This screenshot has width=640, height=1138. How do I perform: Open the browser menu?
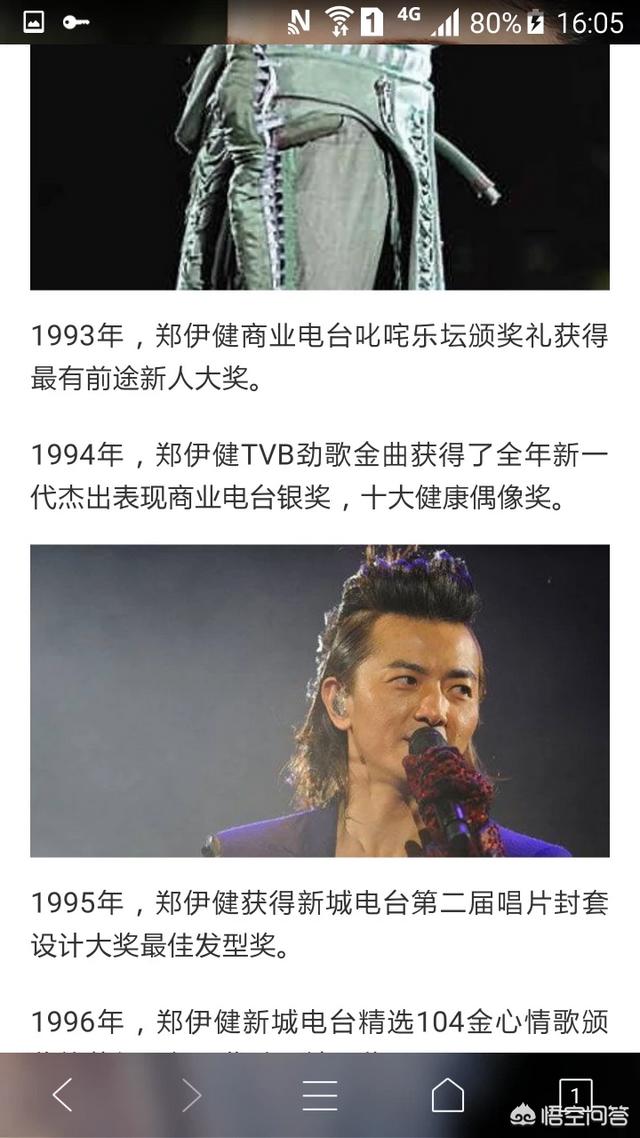[320, 1096]
